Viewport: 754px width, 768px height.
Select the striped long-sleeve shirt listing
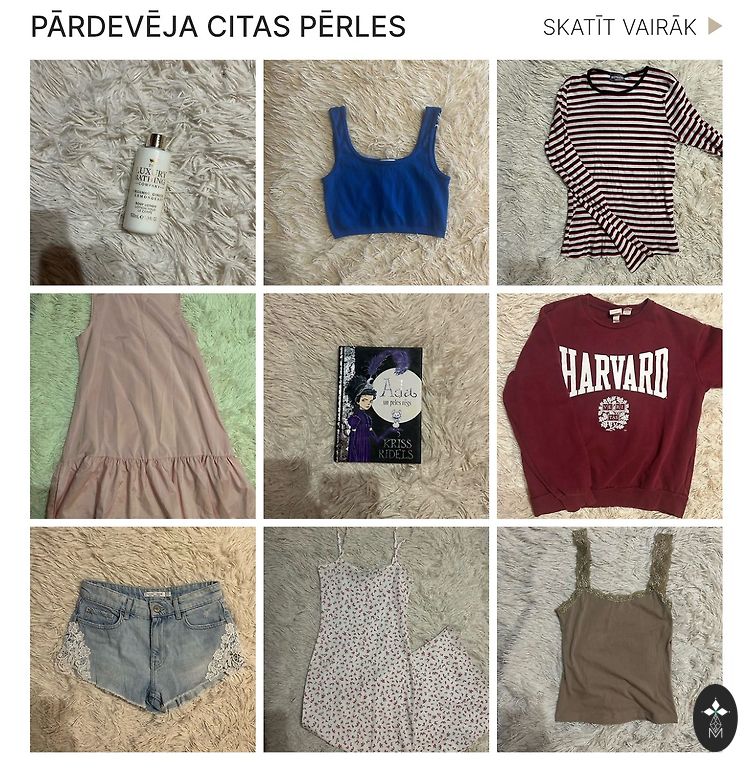(x=609, y=173)
